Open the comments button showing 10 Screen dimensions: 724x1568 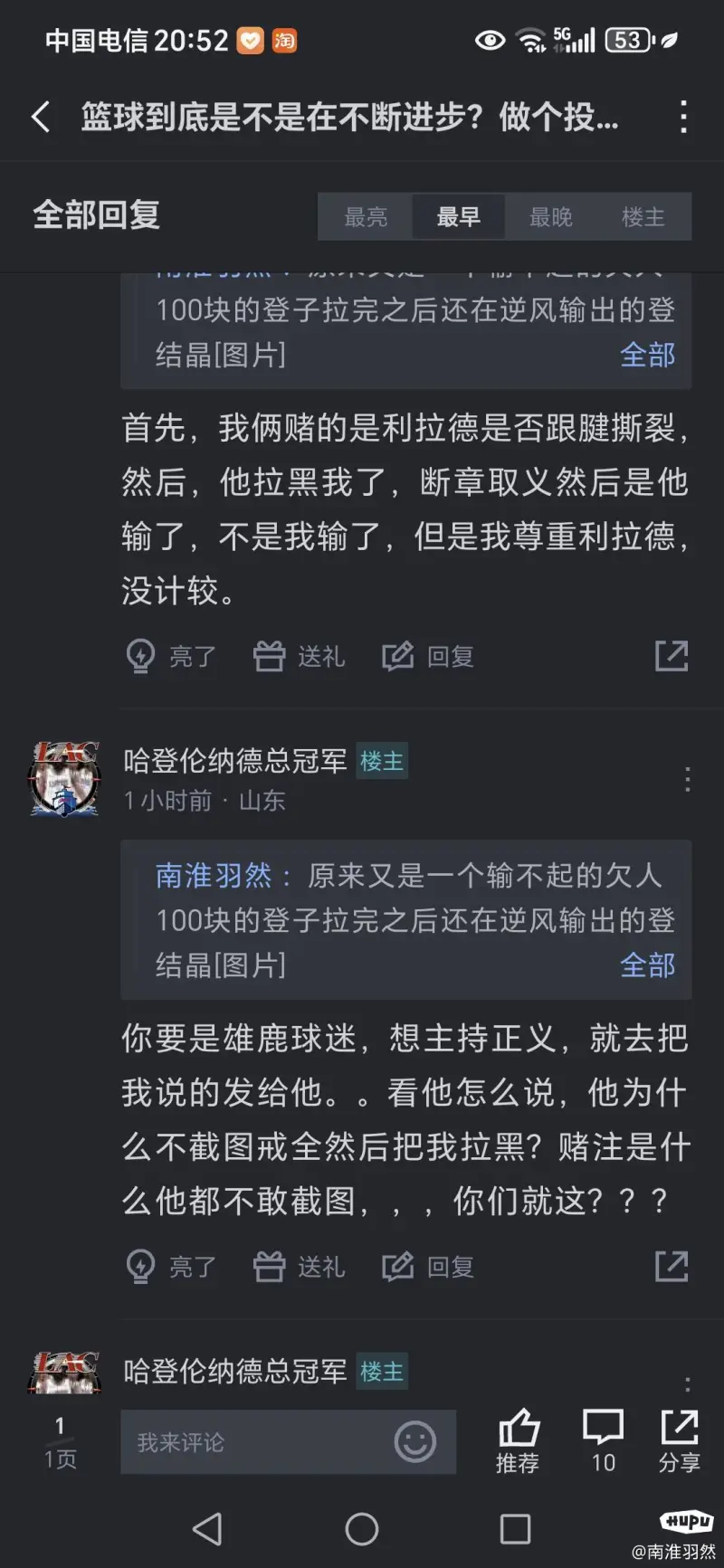click(604, 1441)
